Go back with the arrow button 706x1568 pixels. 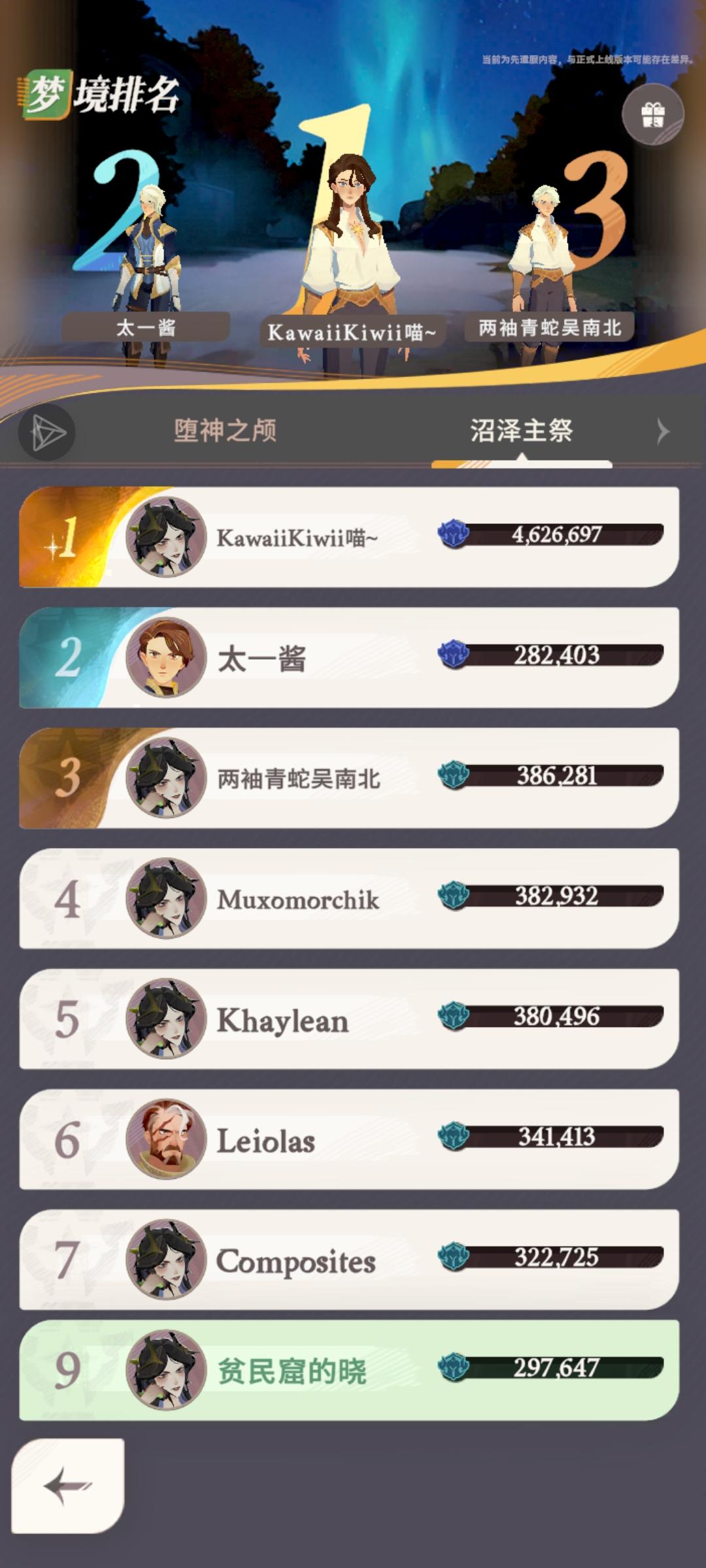pyautogui.click(x=68, y=1485)
